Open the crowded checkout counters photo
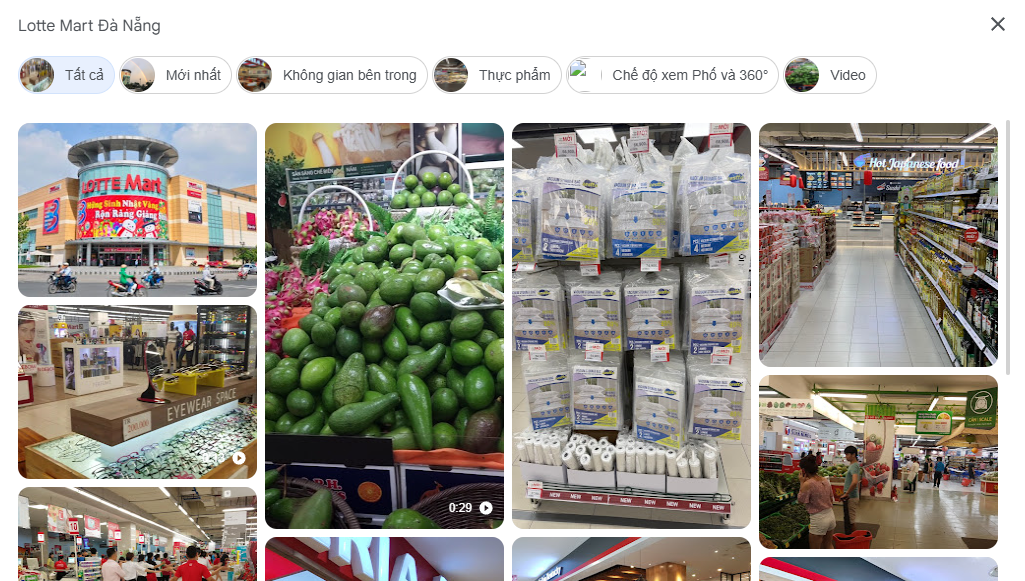1025x581 pixels. click(x=137, y=534)
